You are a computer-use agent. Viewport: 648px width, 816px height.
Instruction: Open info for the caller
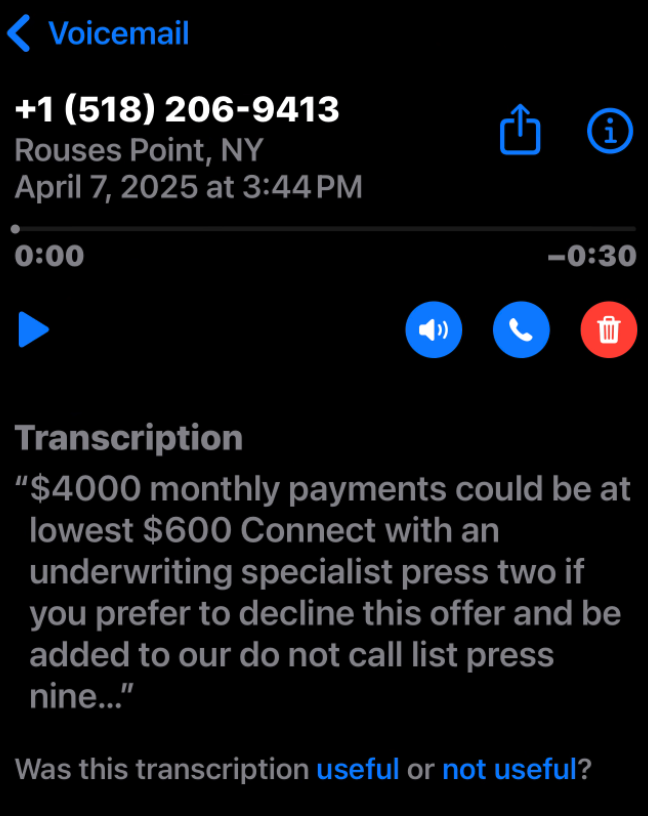coord(609,130)
